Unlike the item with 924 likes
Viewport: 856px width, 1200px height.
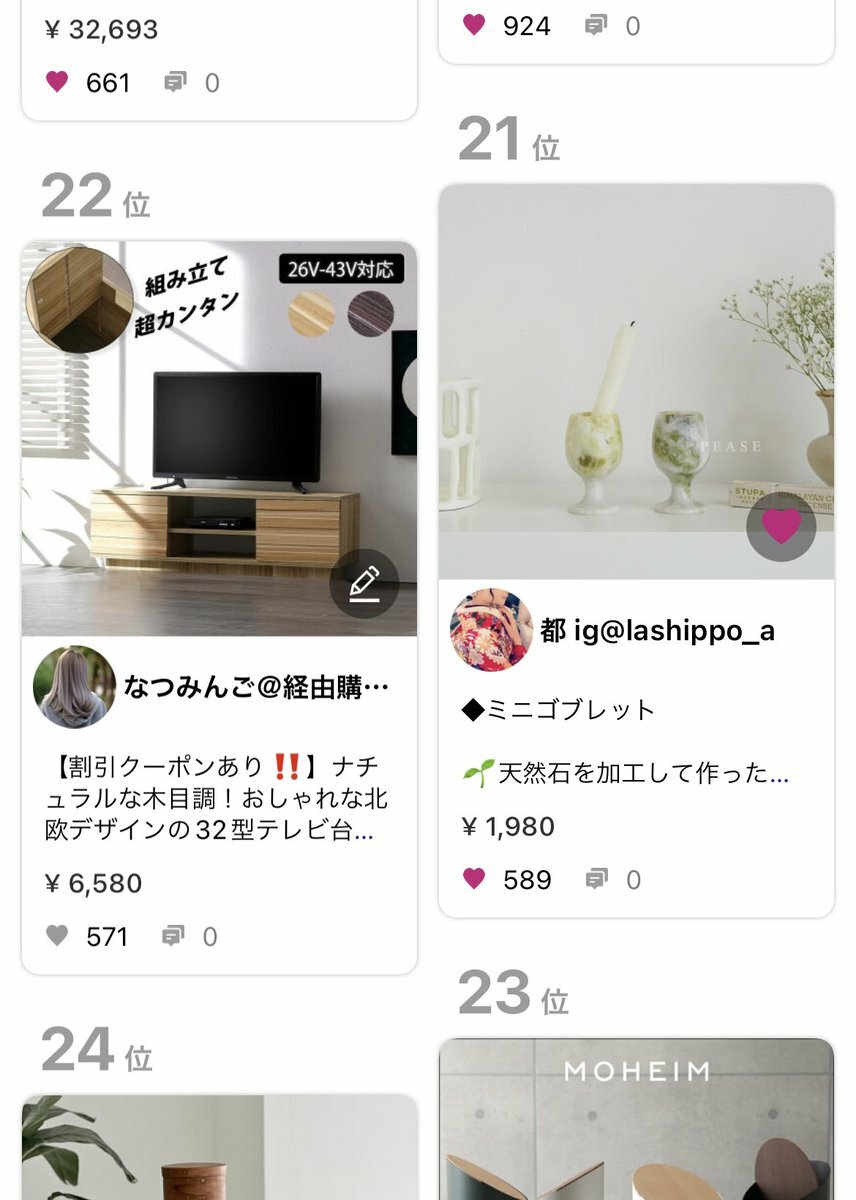(474, 25)
